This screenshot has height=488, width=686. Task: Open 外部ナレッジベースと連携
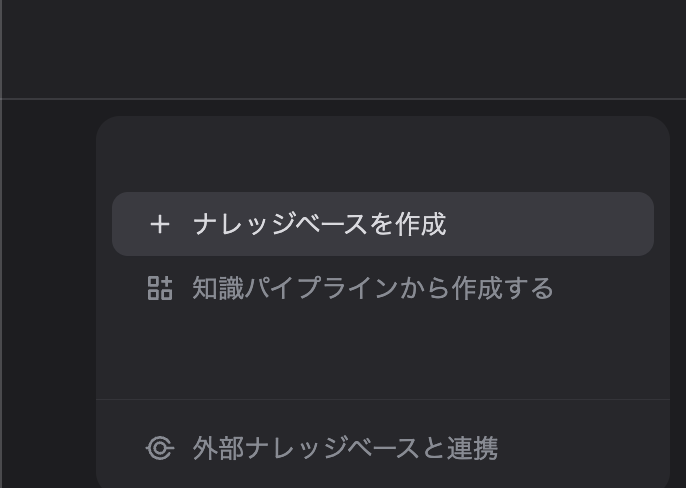(x=344, y=448)
